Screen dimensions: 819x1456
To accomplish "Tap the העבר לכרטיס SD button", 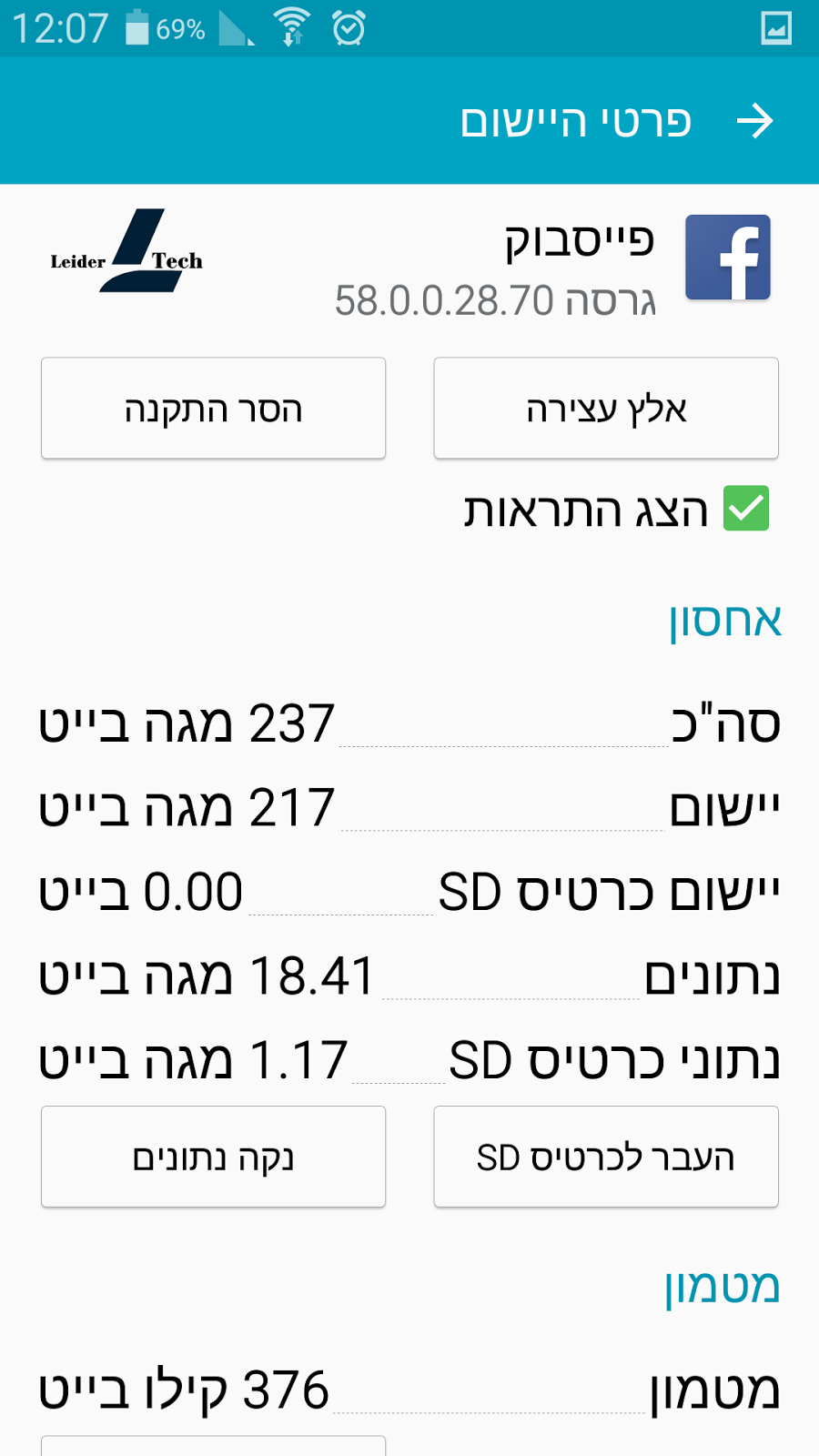I will click(606, 1158).
